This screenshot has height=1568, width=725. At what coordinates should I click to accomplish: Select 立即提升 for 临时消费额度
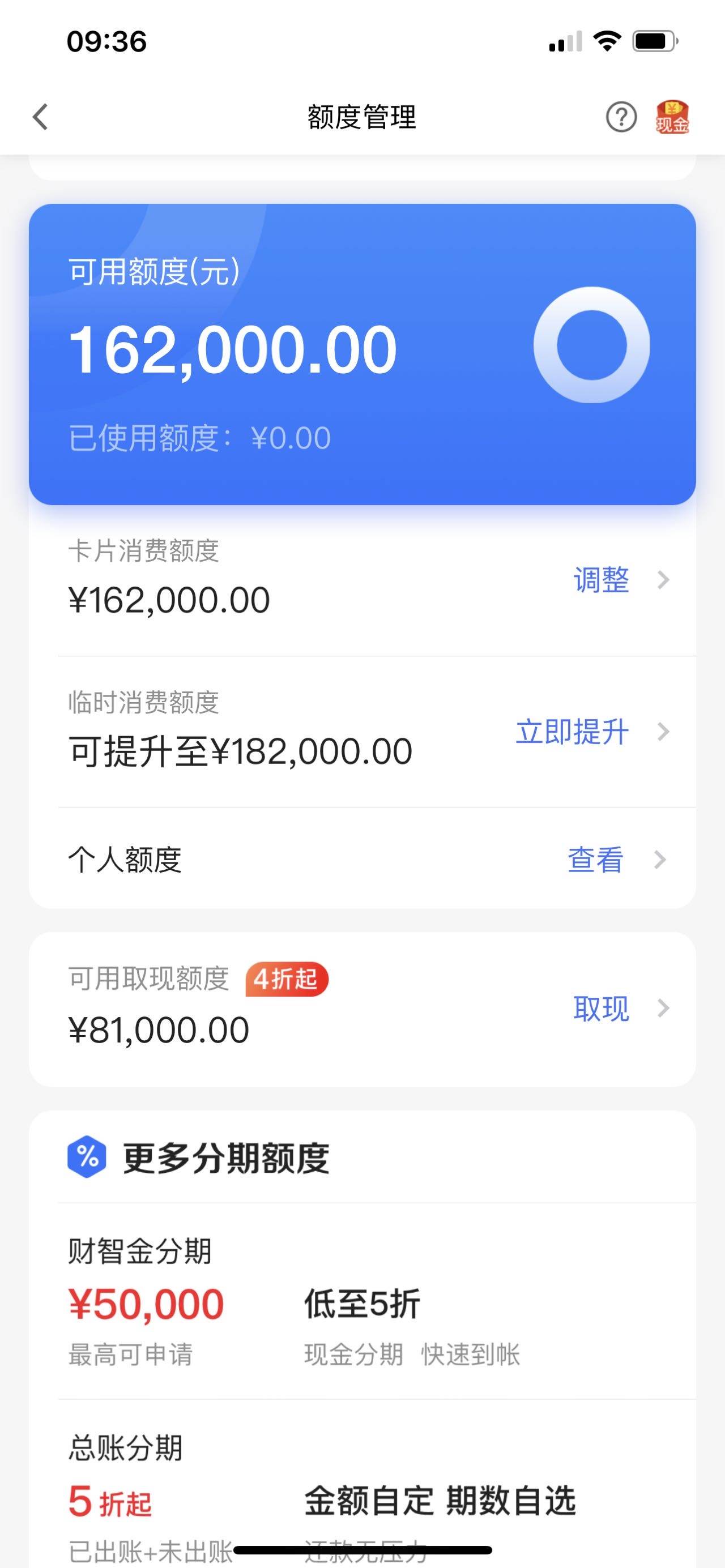pos(593,731)
